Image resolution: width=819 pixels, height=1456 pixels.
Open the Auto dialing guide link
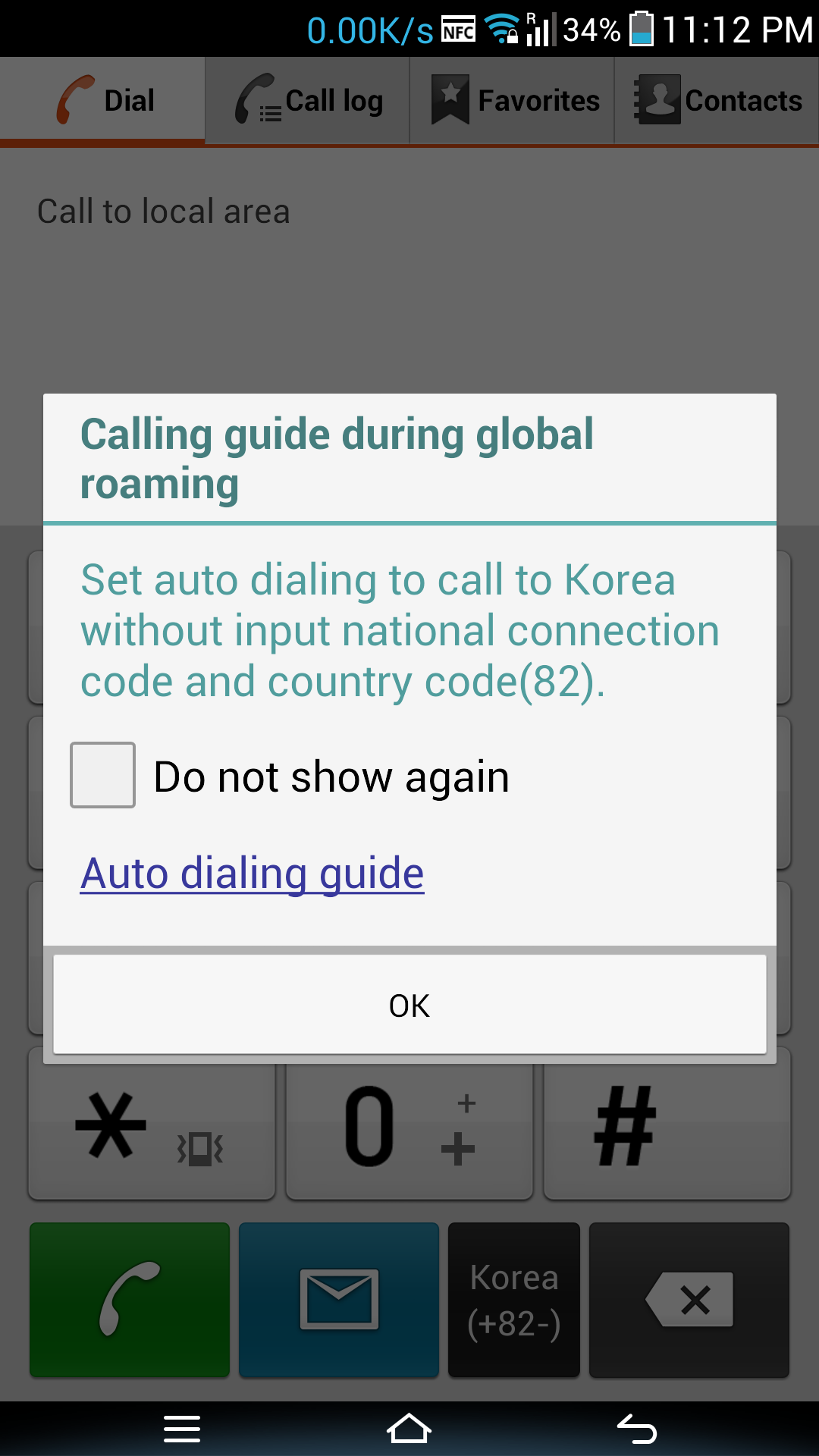pos(252,874)
